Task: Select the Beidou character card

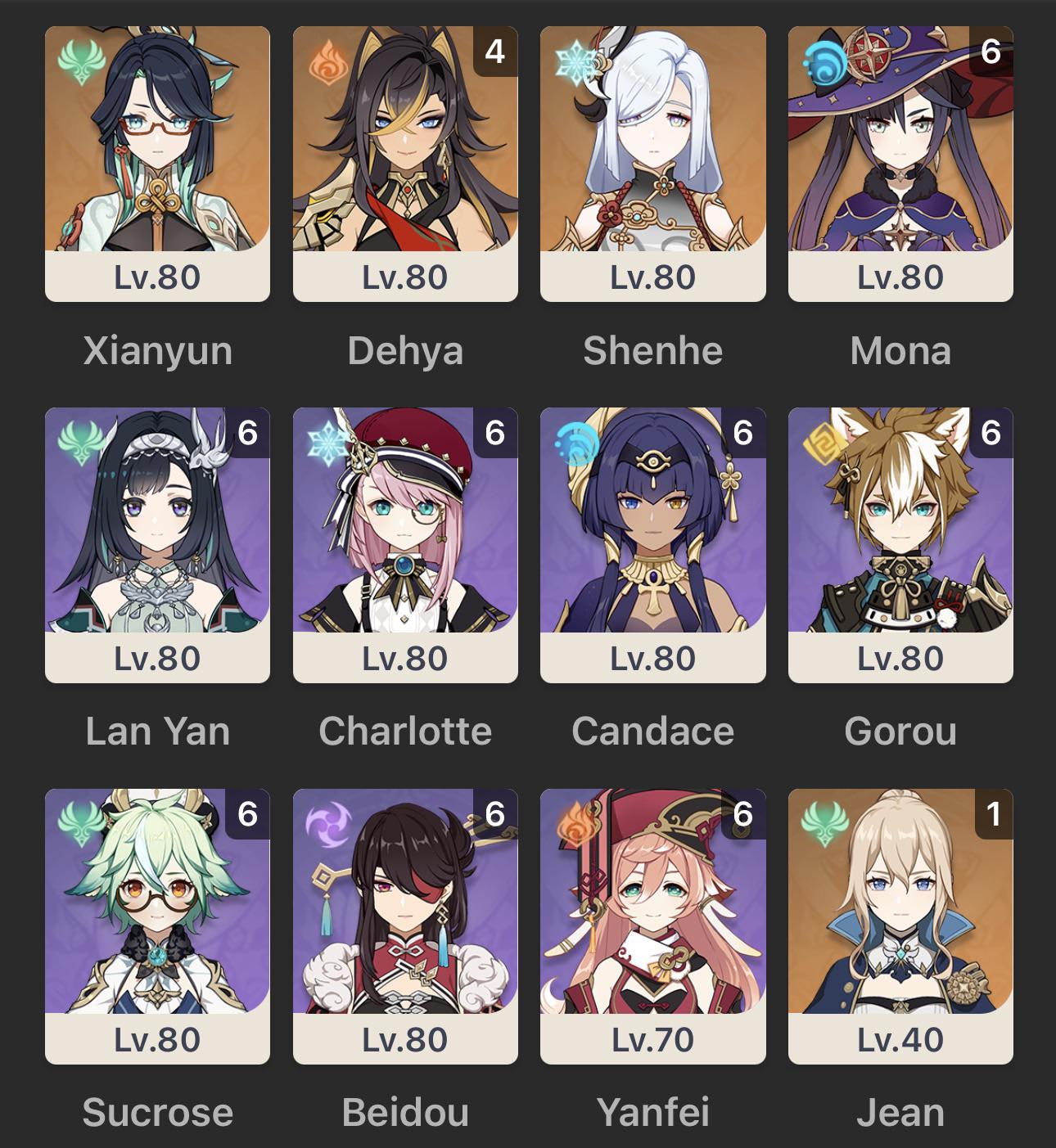Action: point(405,926)
